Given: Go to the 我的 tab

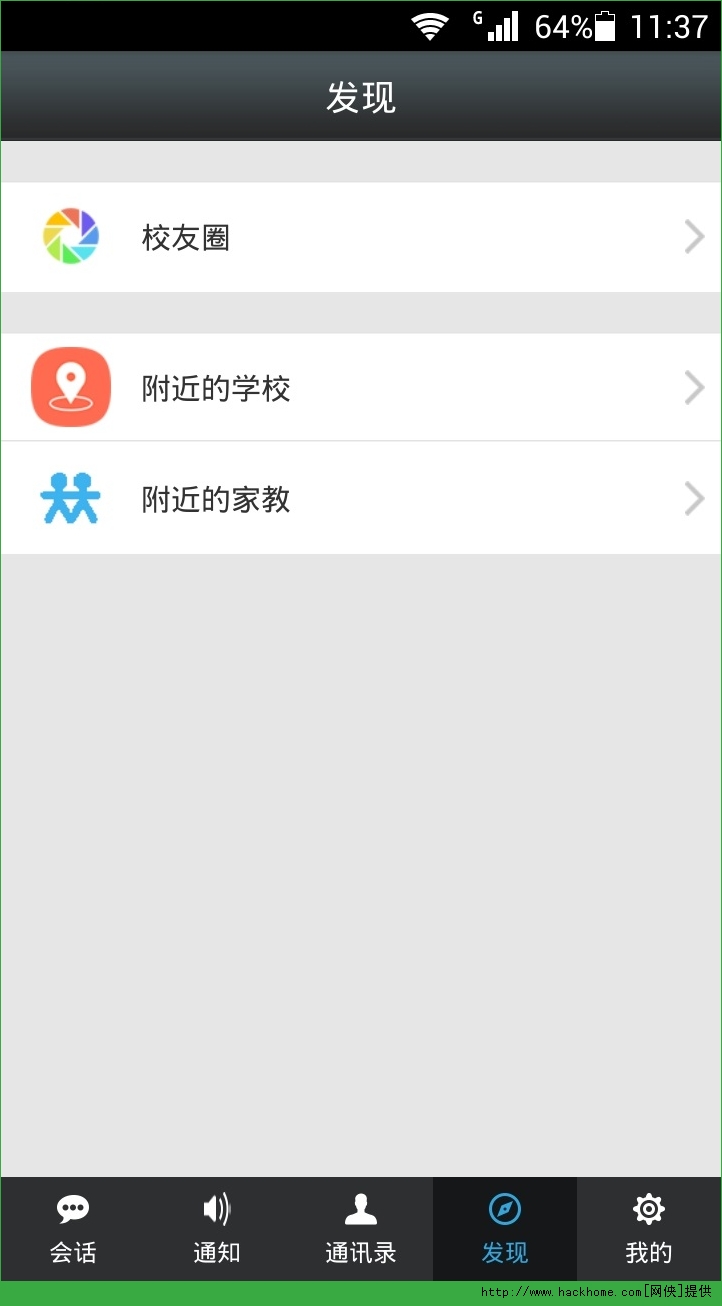Looking at the screenshot, I should 649,1229.
